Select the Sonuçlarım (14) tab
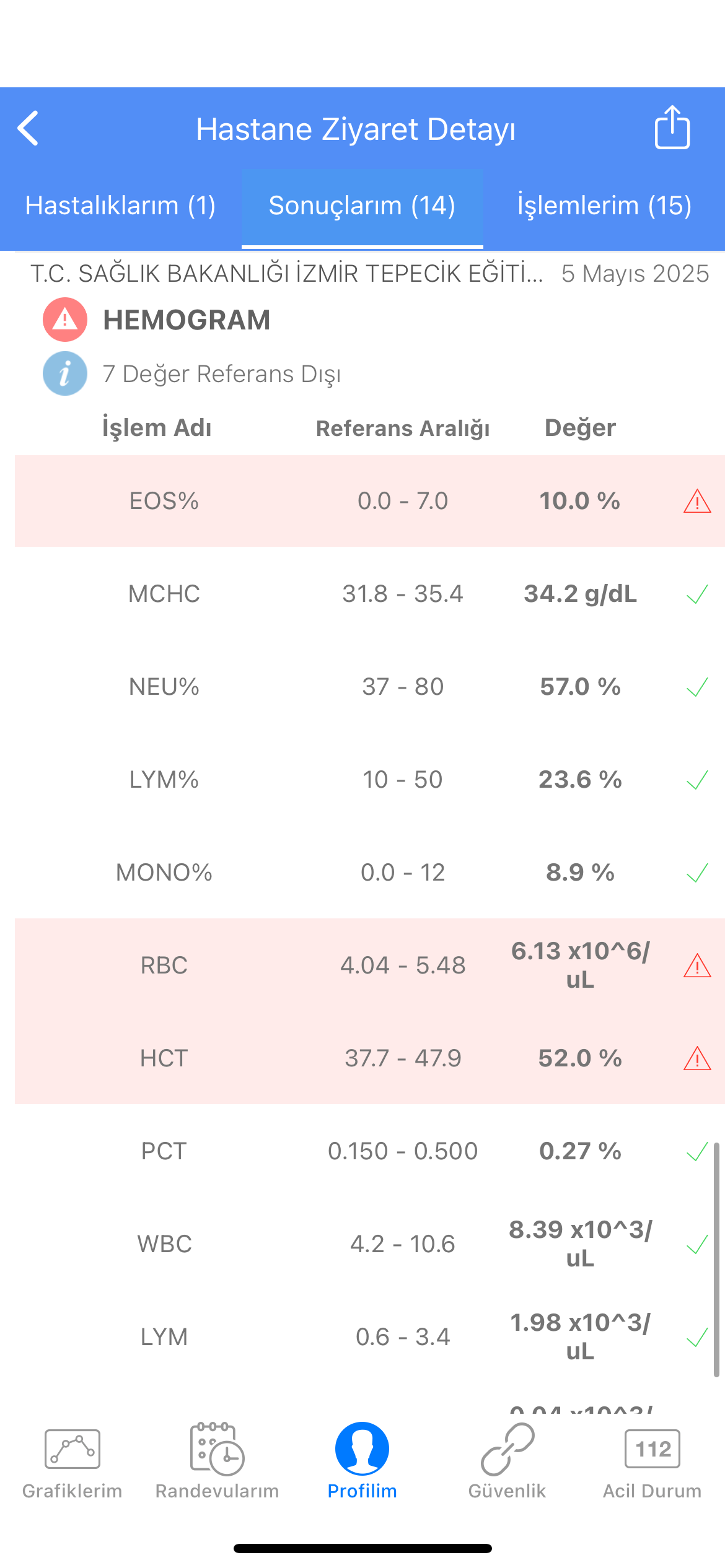 tap(362, 206)
